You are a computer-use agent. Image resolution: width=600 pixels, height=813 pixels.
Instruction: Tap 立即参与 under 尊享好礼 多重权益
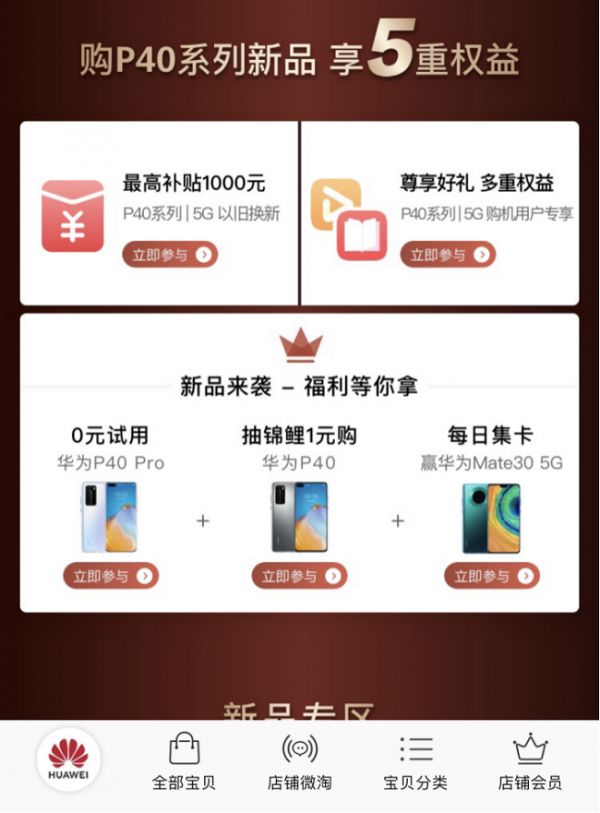(x=448, y=254)
